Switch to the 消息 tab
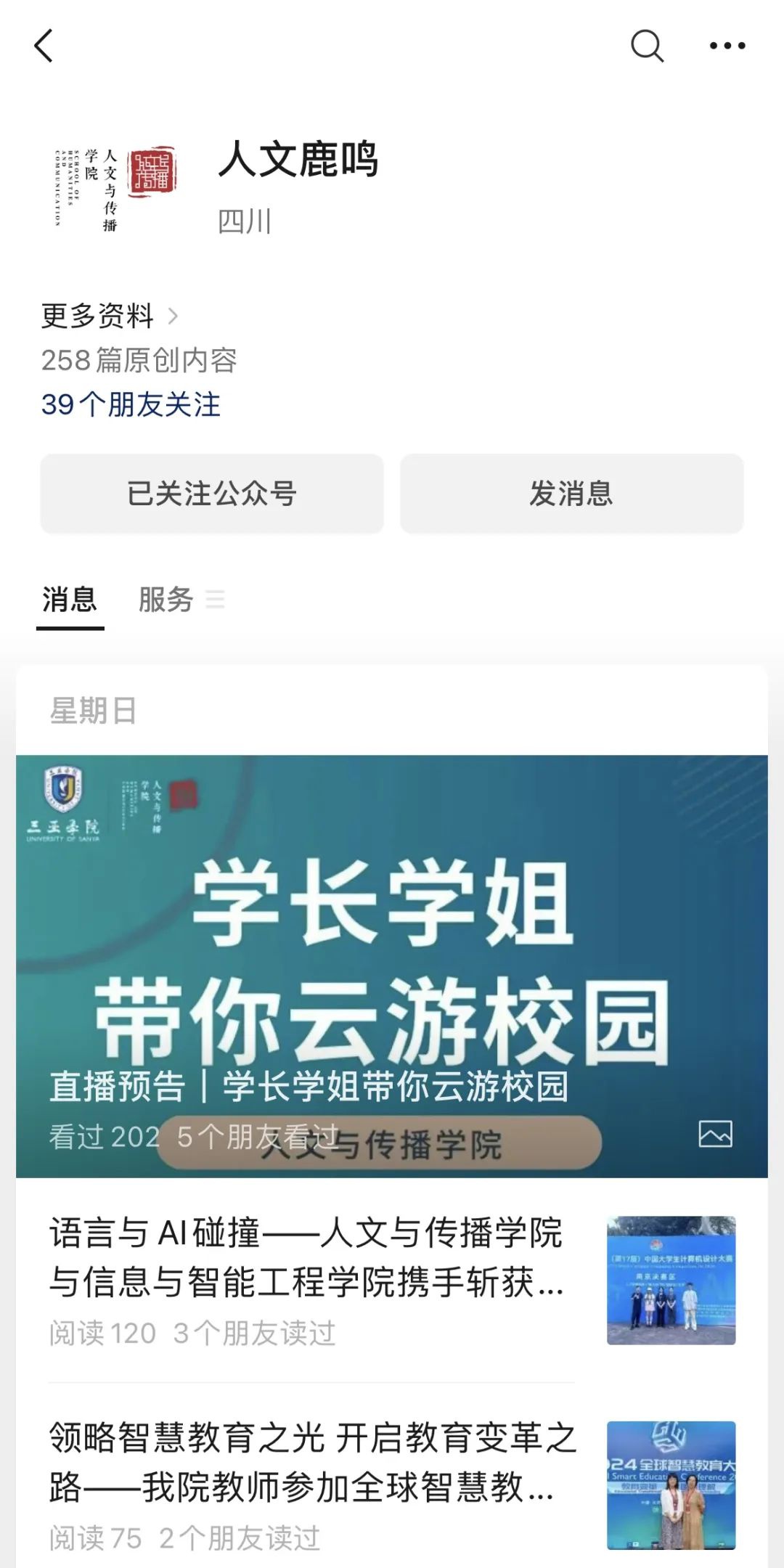Viewport: 784px width, 1568px height. pos(70,600)
